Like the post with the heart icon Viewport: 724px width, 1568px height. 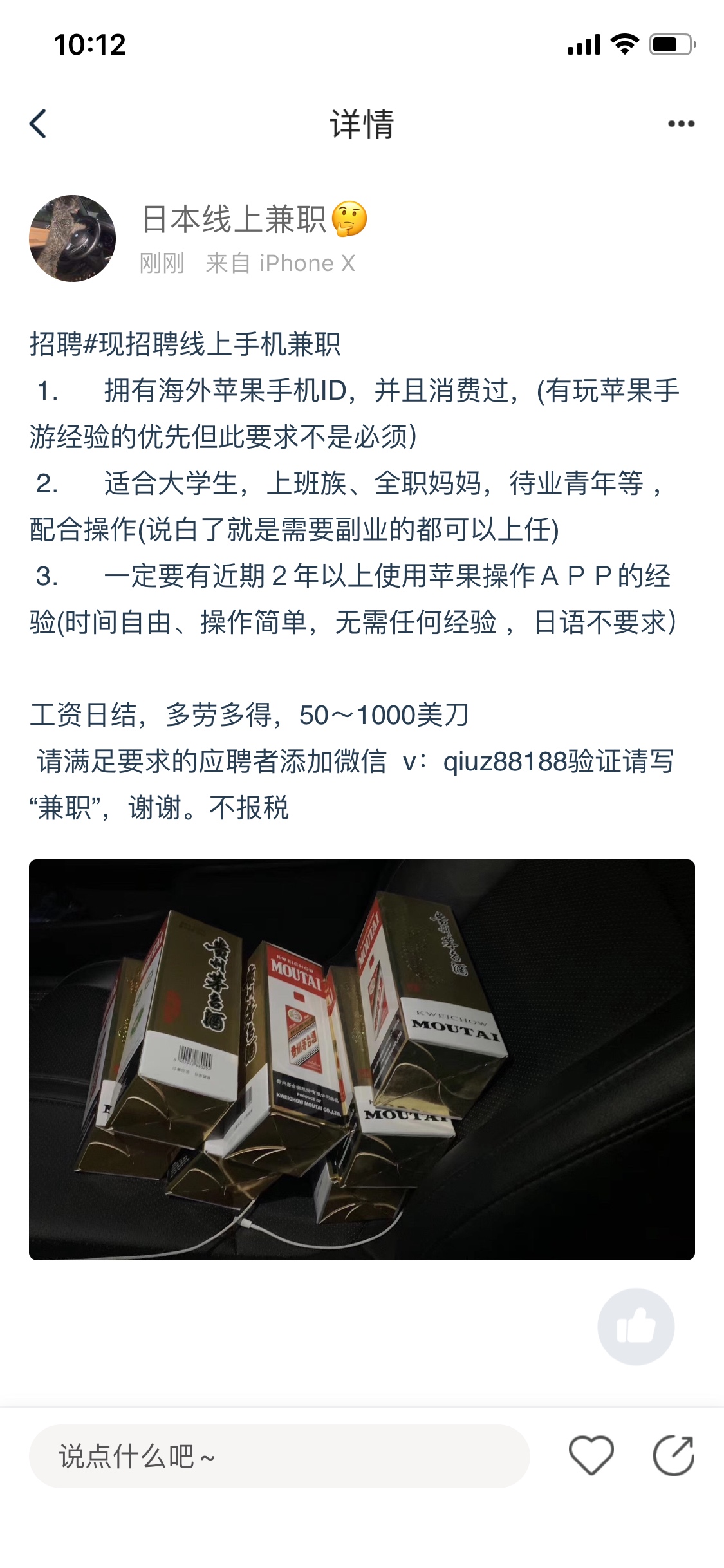591,1455
